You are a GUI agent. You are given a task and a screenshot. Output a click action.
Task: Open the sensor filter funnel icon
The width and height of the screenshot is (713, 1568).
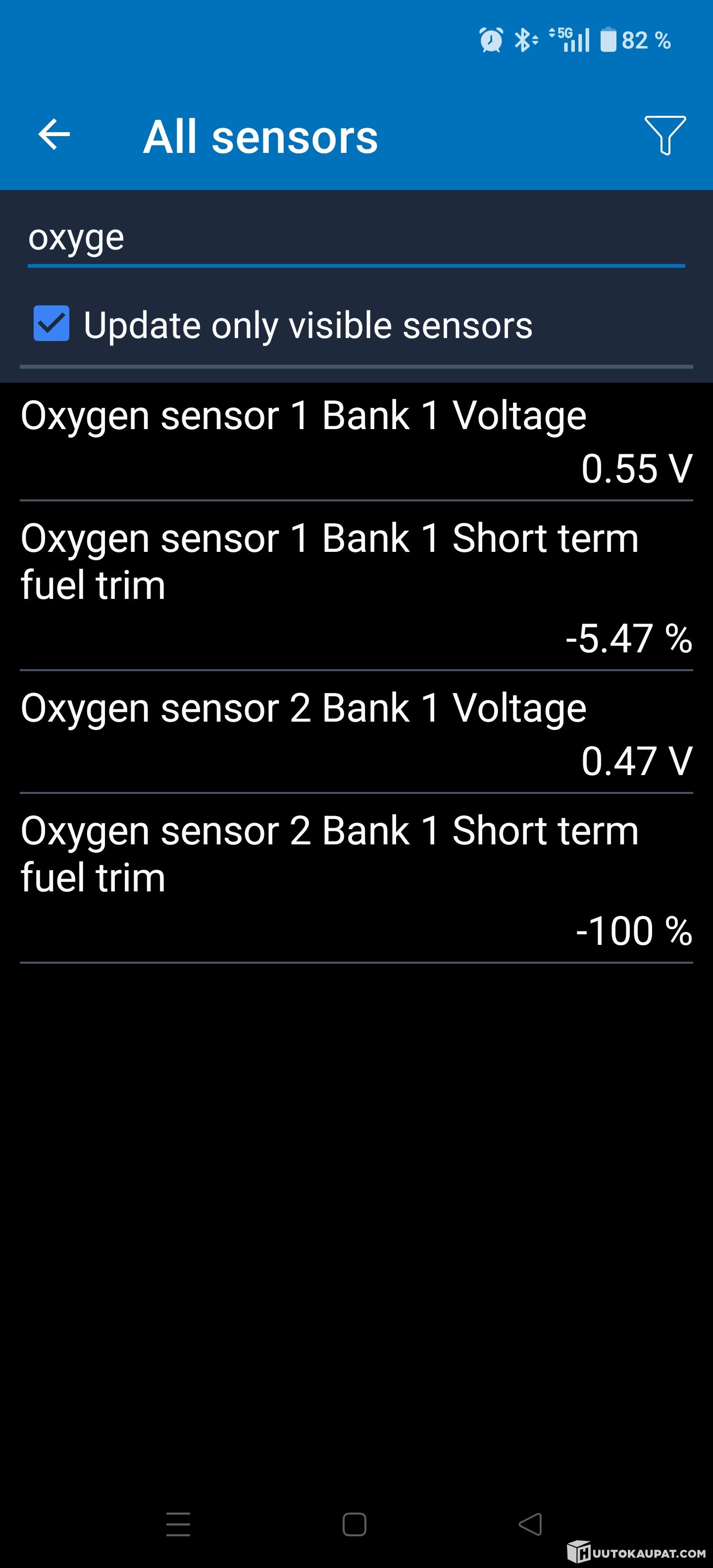(x=664, y=135)
